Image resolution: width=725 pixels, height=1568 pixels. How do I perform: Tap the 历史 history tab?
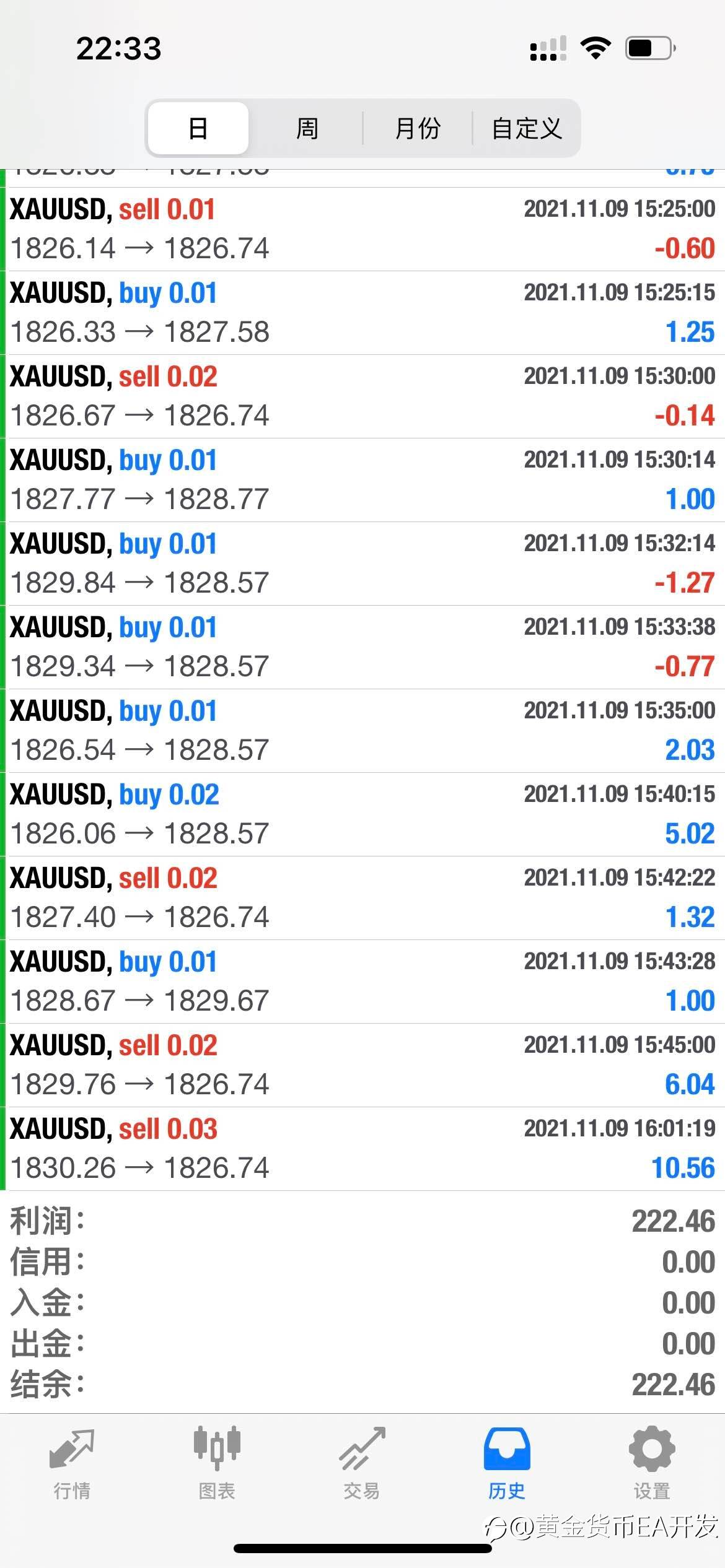[507, 1463]
